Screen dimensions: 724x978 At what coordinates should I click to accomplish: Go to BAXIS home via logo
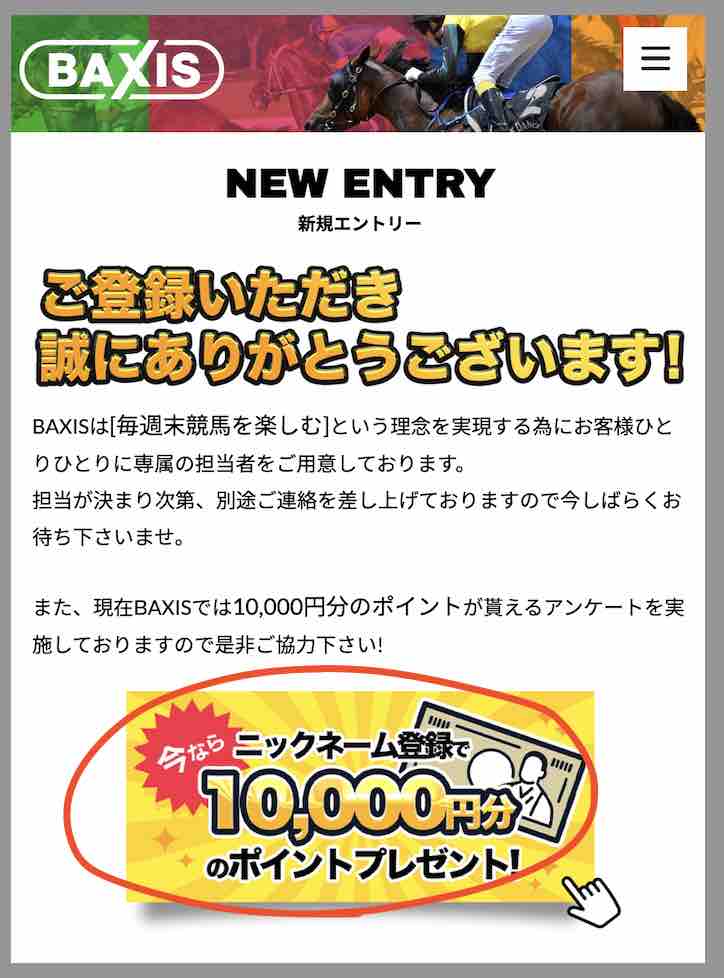click(x=122, y=69)
